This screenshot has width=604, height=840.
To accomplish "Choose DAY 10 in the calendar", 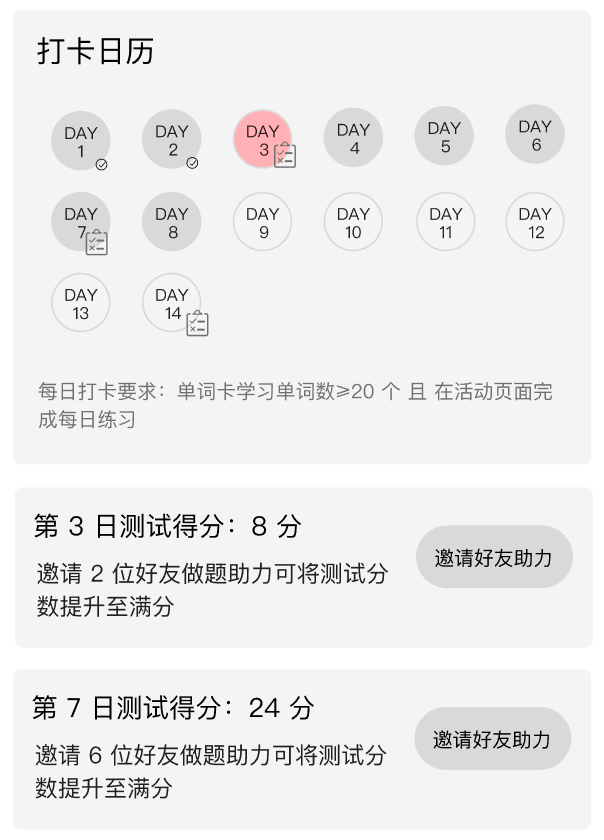I will click(353, 222).
